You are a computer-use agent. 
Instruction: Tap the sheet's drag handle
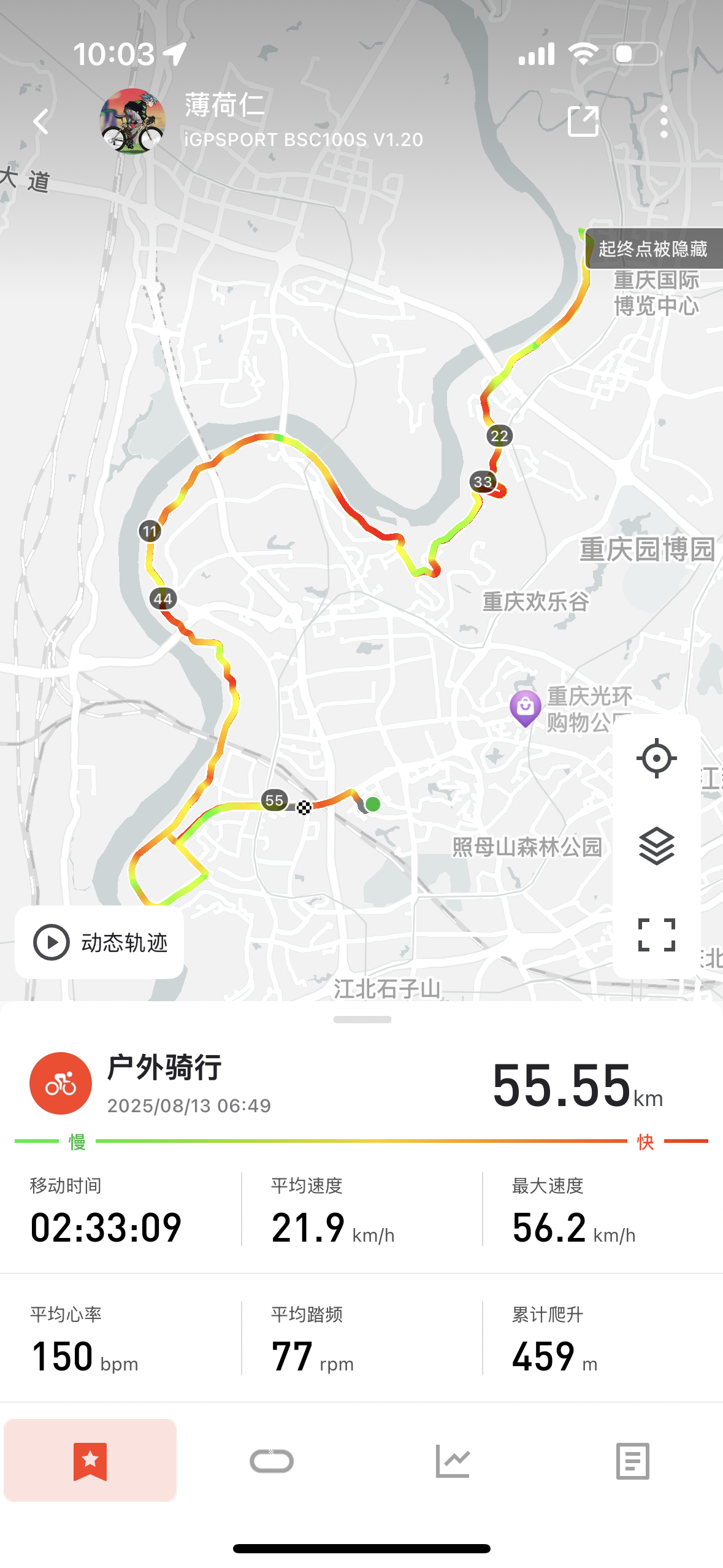362,1020
